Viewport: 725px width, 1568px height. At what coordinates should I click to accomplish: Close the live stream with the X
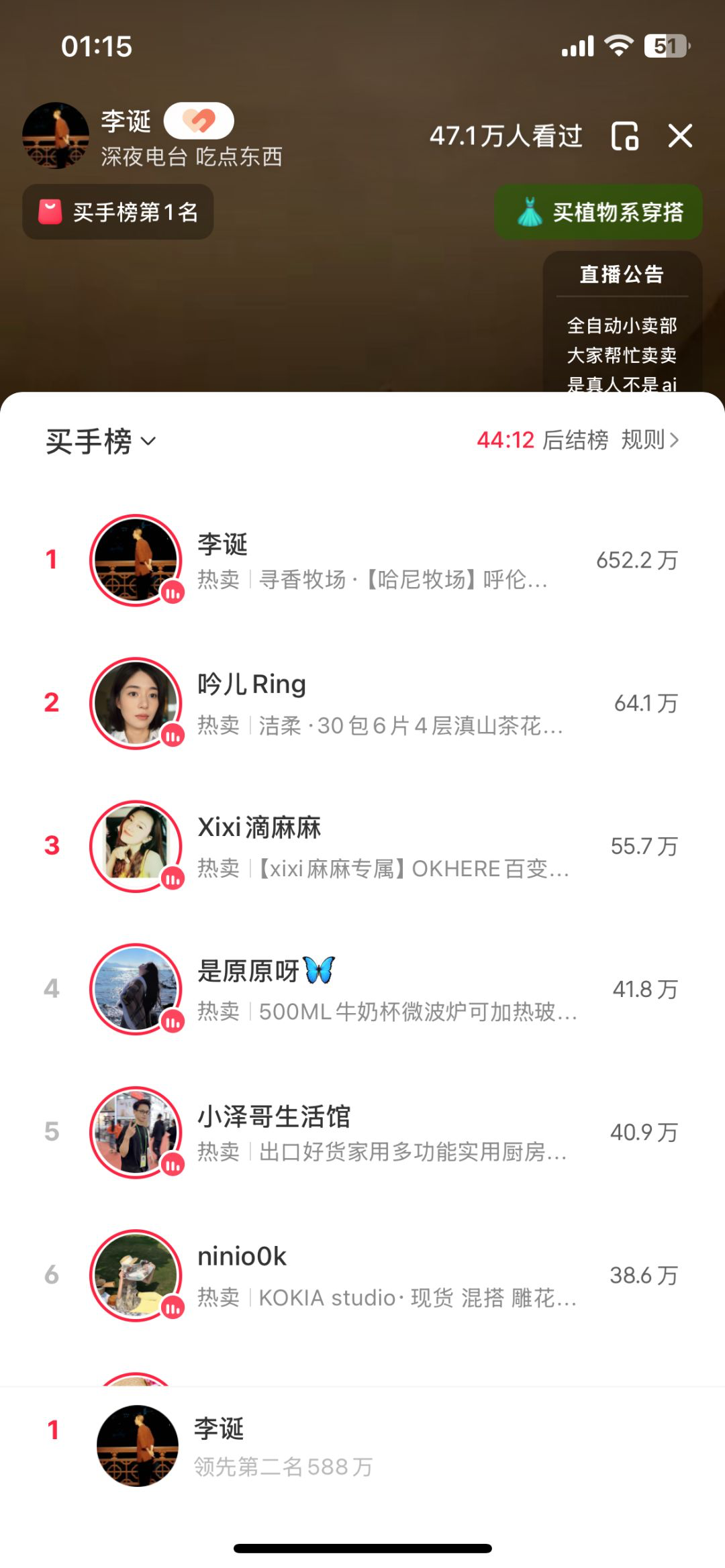pyautogui.click(x=680, y=136)
